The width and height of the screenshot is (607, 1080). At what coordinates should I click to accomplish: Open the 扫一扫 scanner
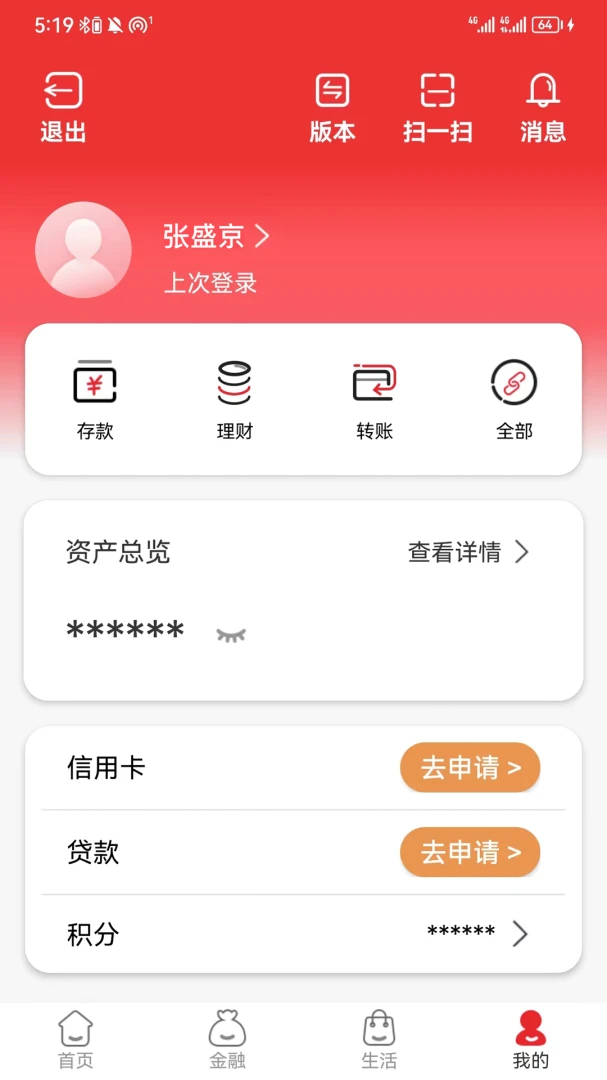pyautogui.click(x=437, y=107)
